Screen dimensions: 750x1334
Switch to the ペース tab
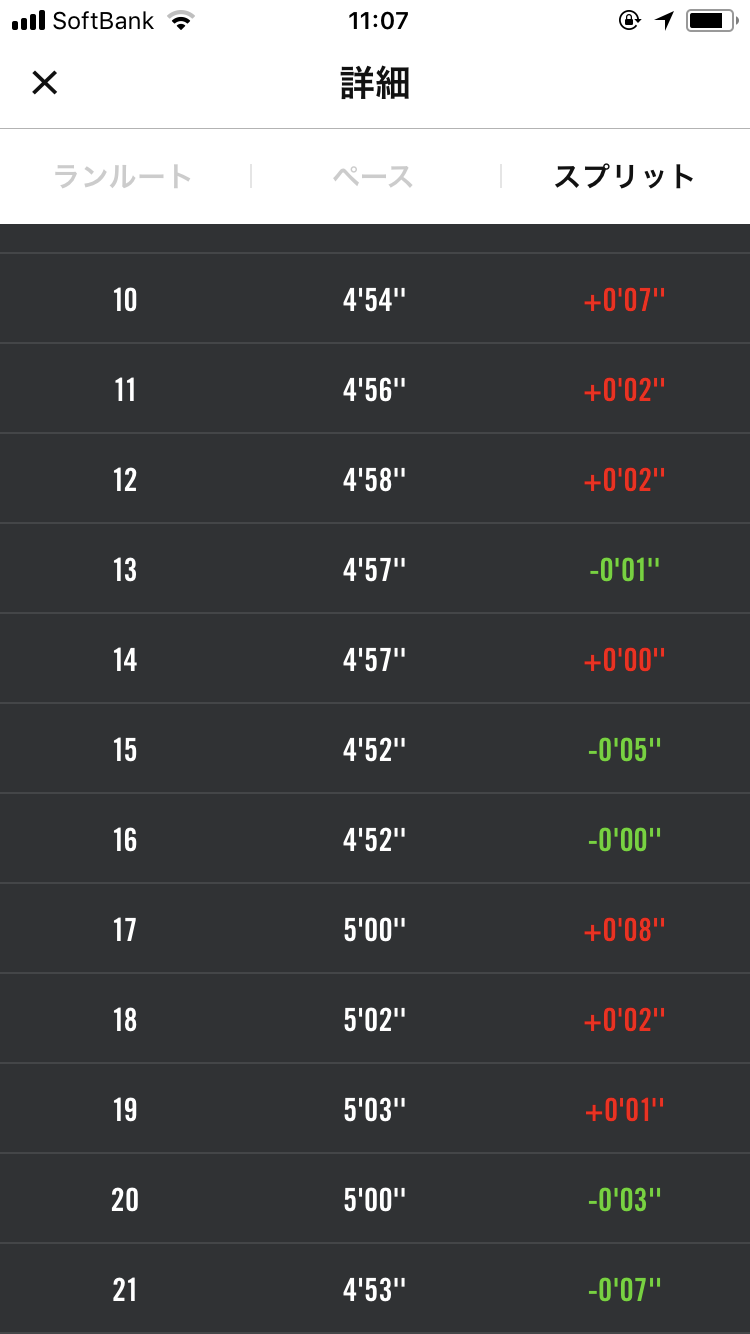(373, 177)
